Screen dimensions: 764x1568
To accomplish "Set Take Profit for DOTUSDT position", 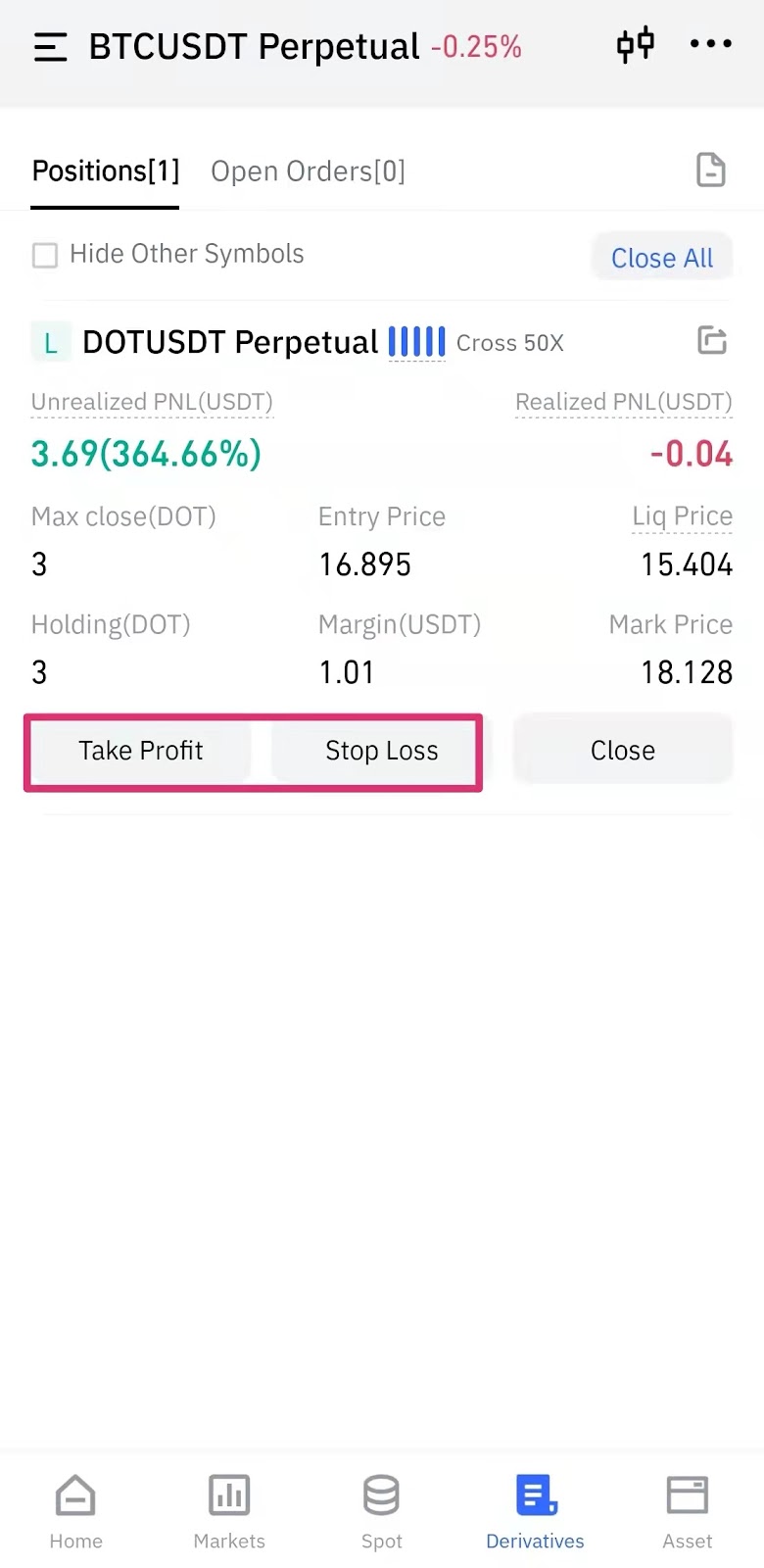I will pyautogui.click(x=141, y=751).
